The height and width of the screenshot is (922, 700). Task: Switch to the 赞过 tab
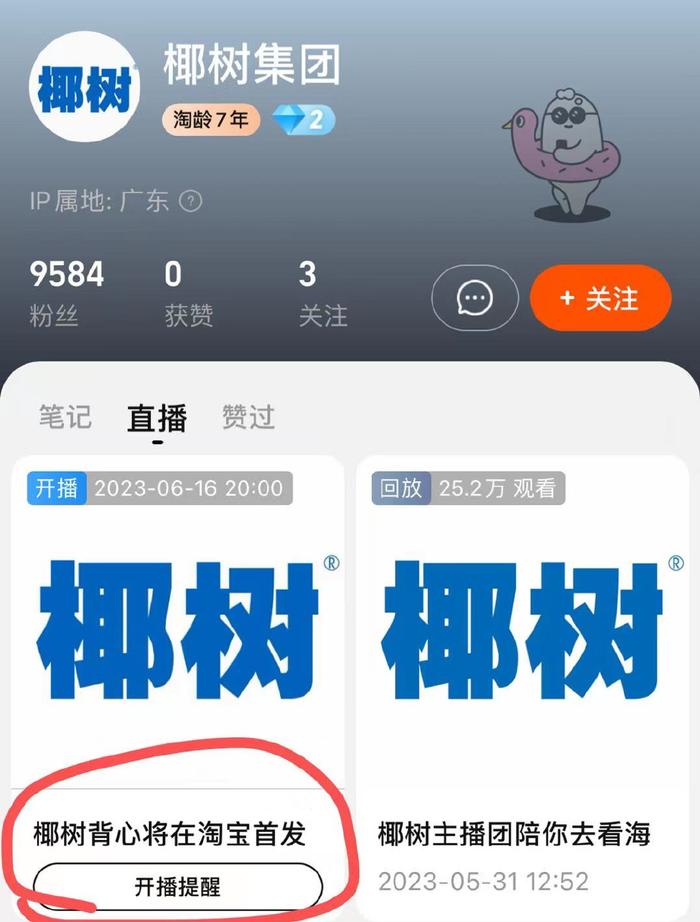click(248, 417)
